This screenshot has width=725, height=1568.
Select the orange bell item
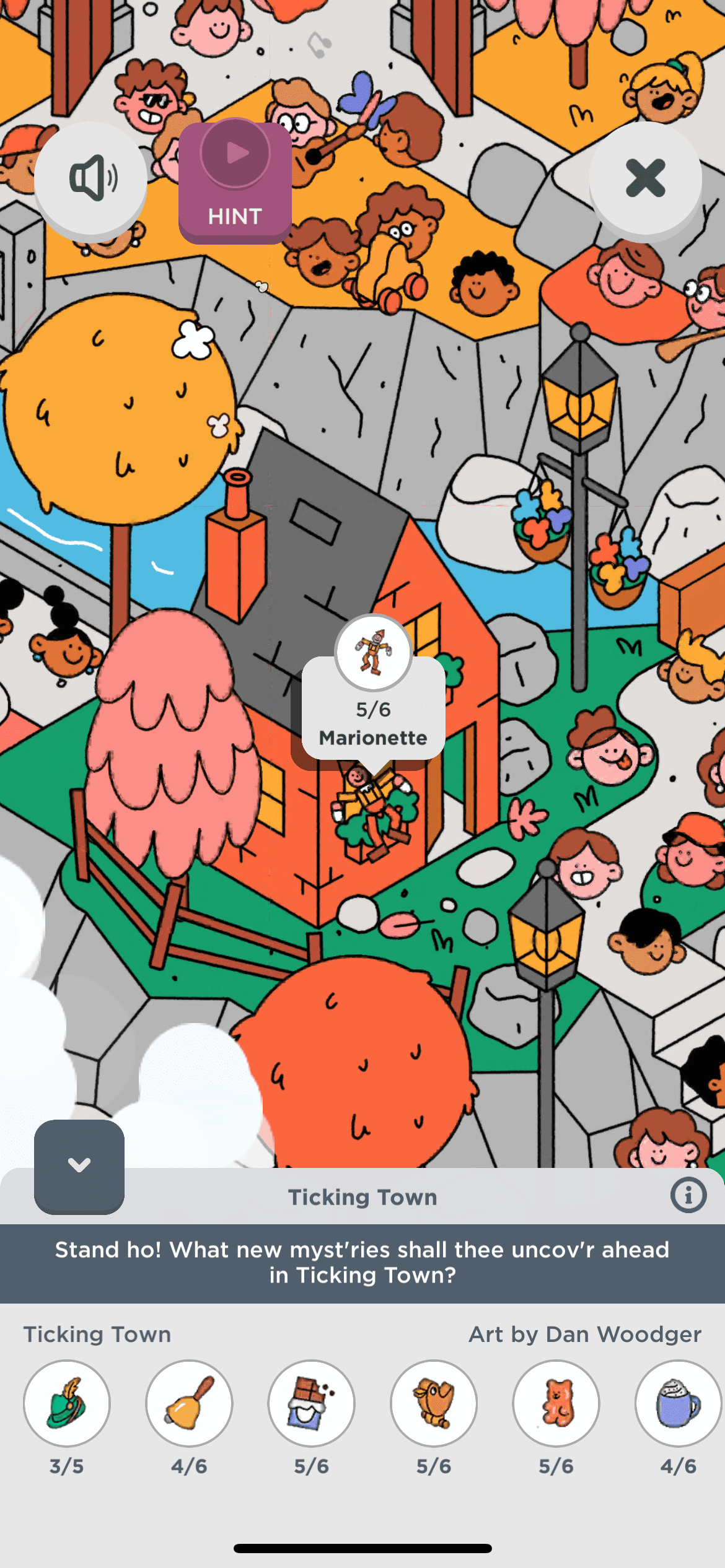[189, 1403]
